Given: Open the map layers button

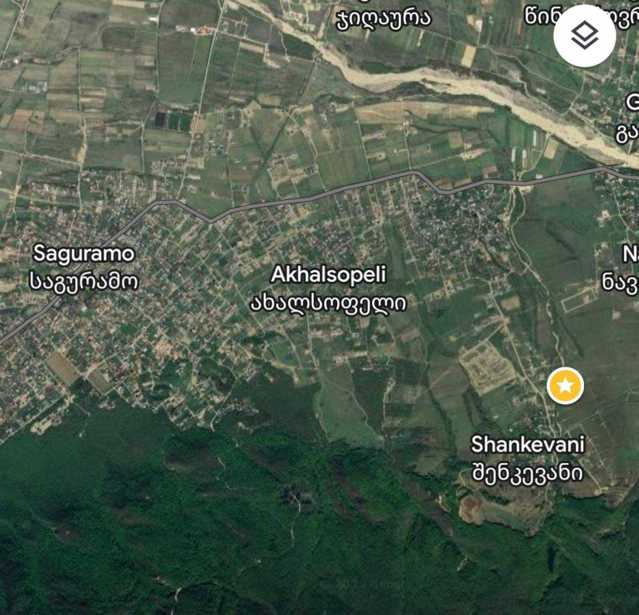Looking at the screenshot, I should [x=584, y=37].
